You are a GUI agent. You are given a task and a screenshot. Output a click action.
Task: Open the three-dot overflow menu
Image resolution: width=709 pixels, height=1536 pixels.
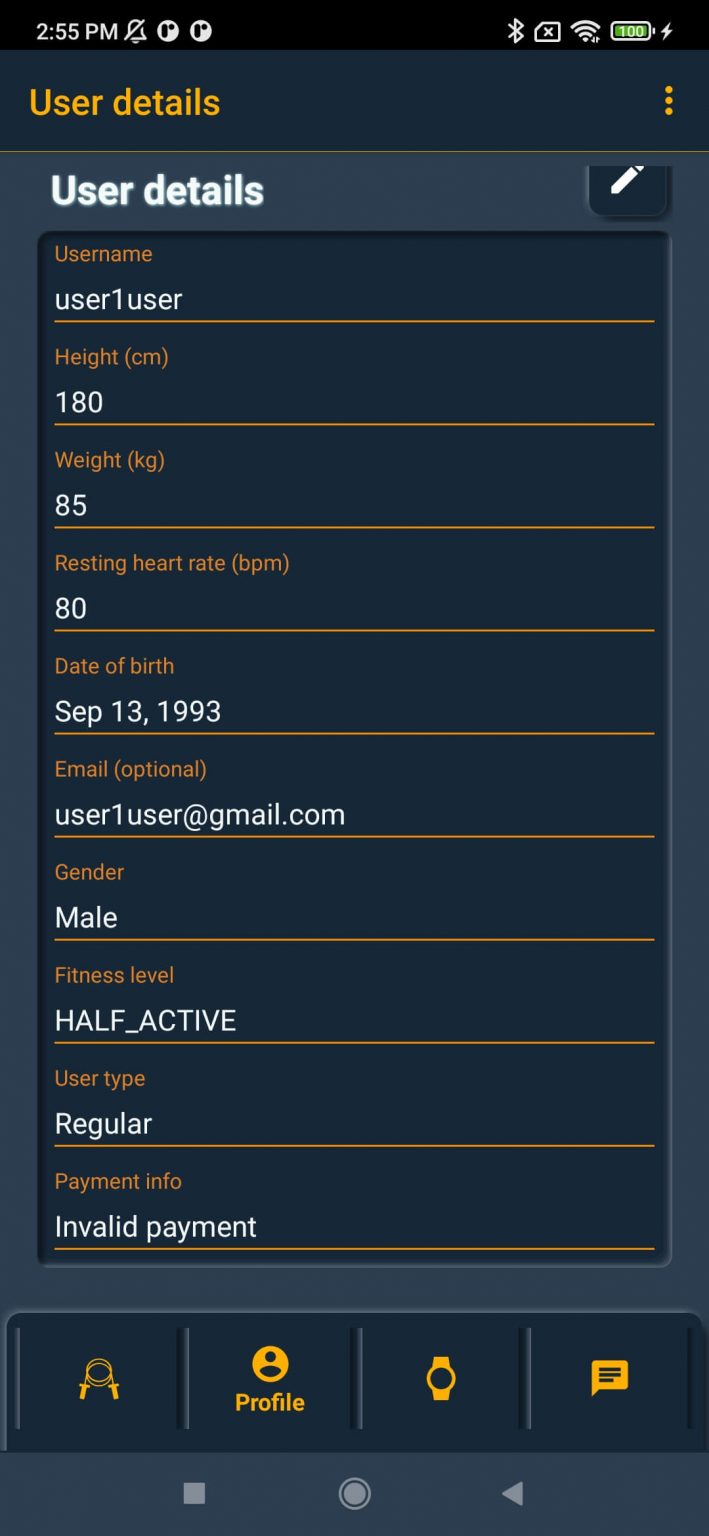tap(668, 101)
